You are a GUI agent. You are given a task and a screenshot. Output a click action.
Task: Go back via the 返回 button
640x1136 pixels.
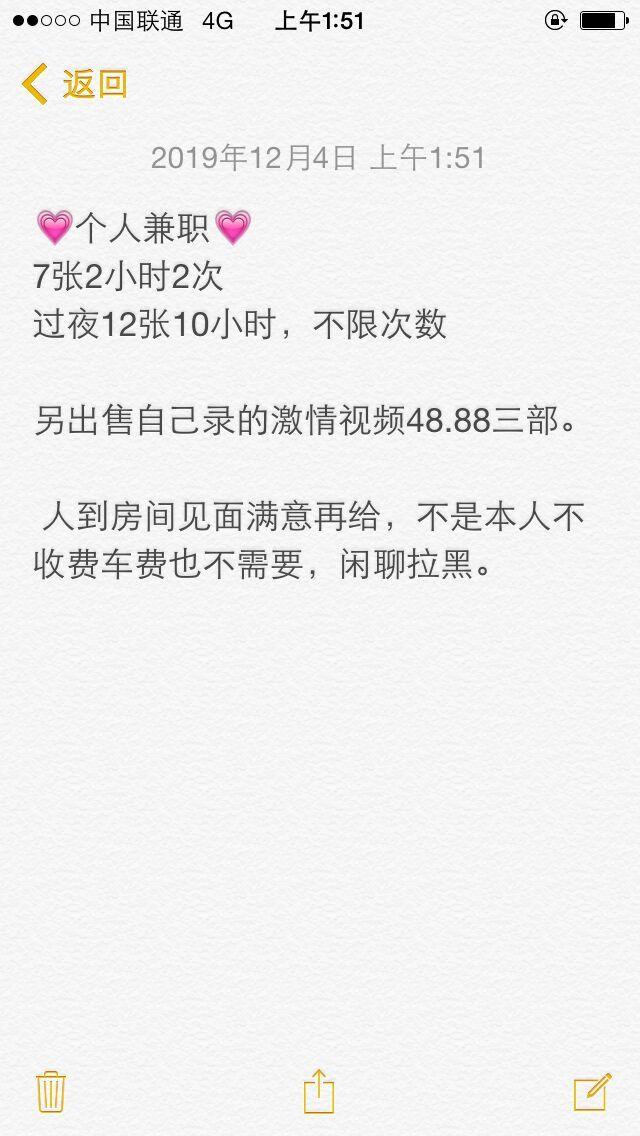pos(76,84)
